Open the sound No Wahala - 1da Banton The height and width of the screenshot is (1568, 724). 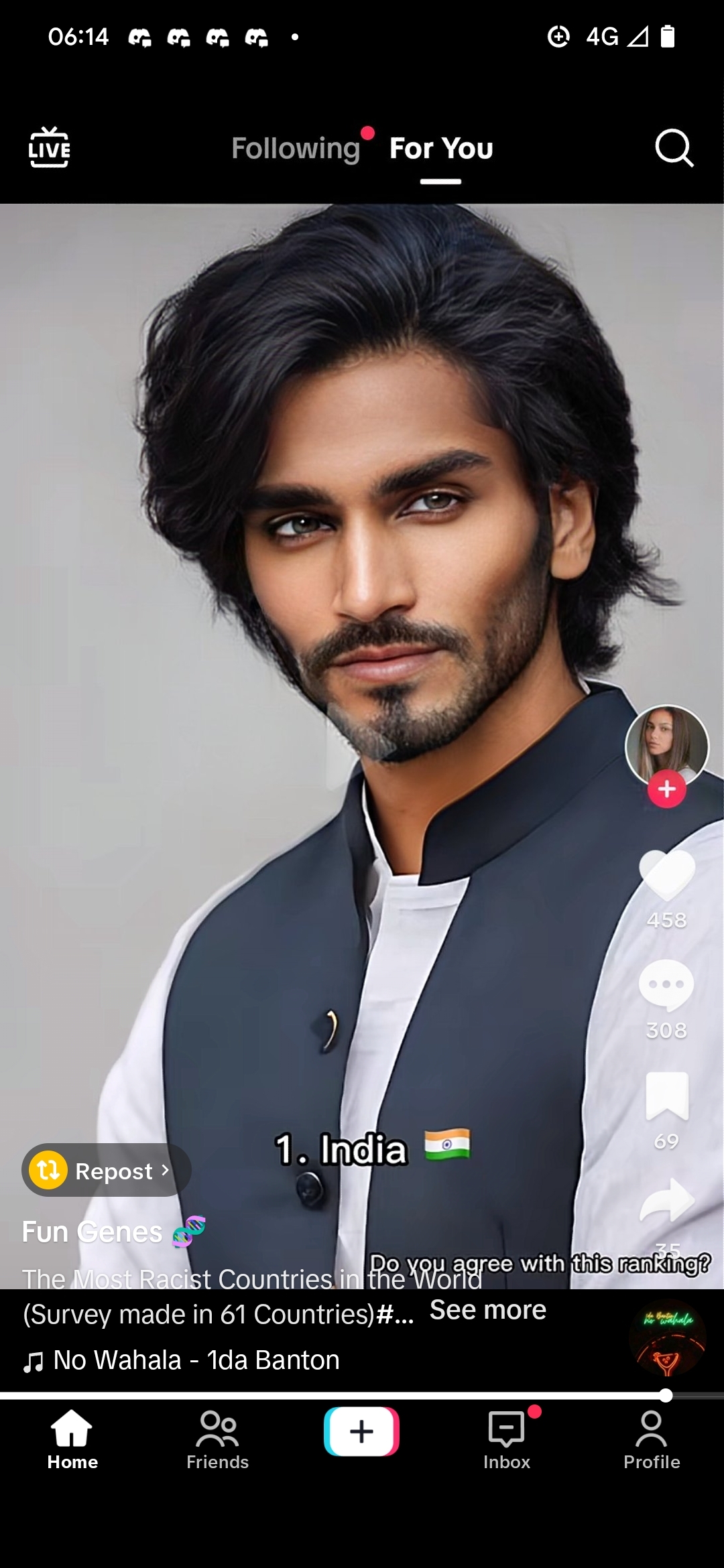tap(195, 1360)
